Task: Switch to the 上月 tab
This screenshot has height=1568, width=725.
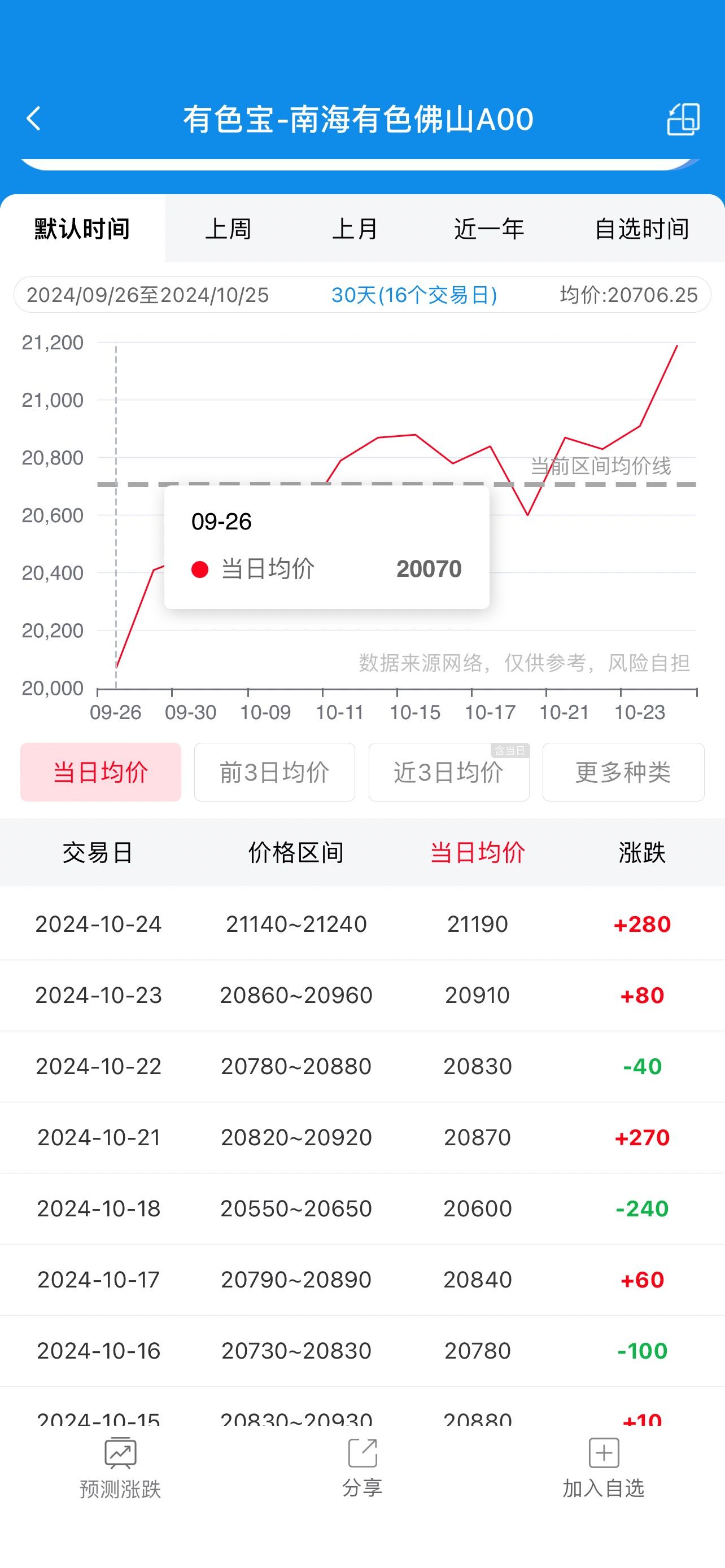Action: 355,229
